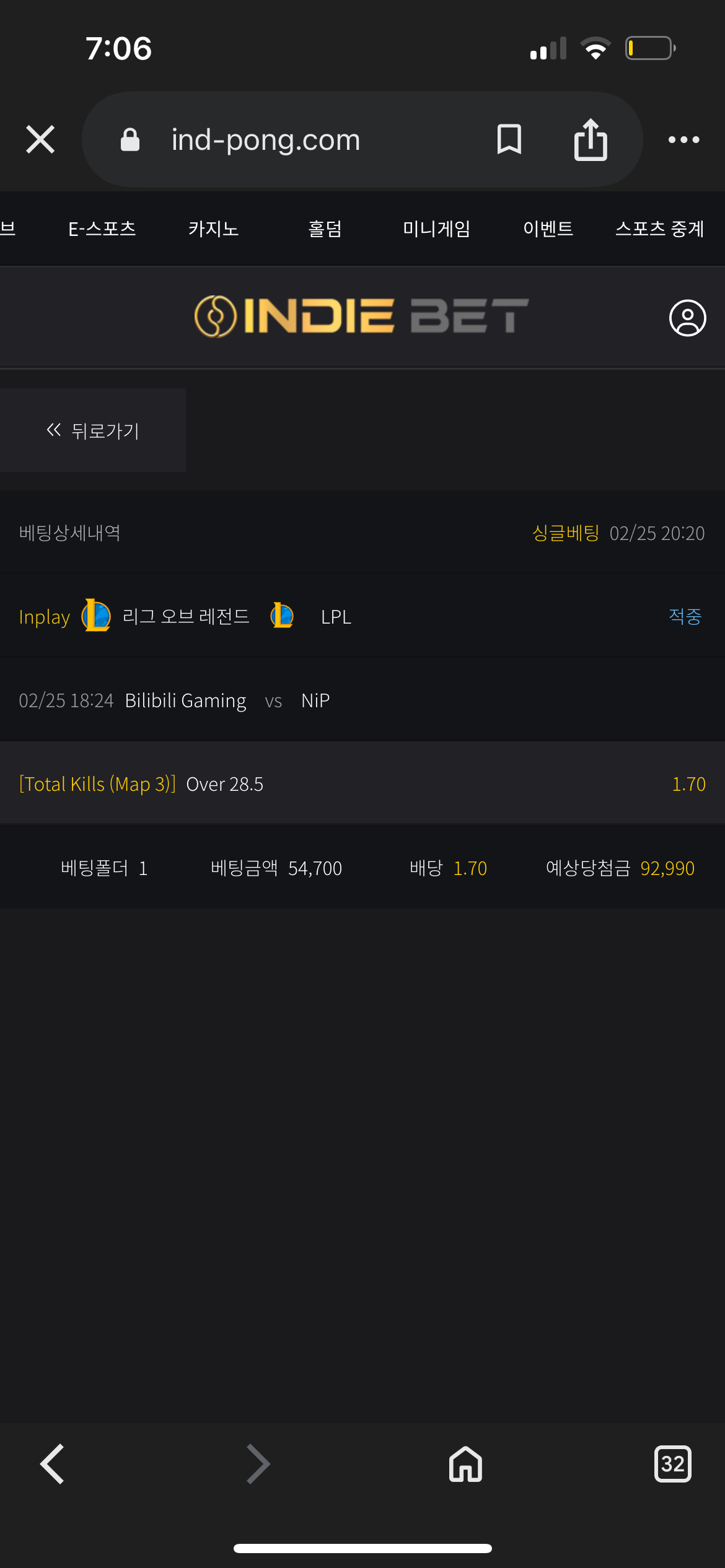Share this page
The height and width of the screenshot is (1568, 725).
pyautogui.click(x=591, y=139)
